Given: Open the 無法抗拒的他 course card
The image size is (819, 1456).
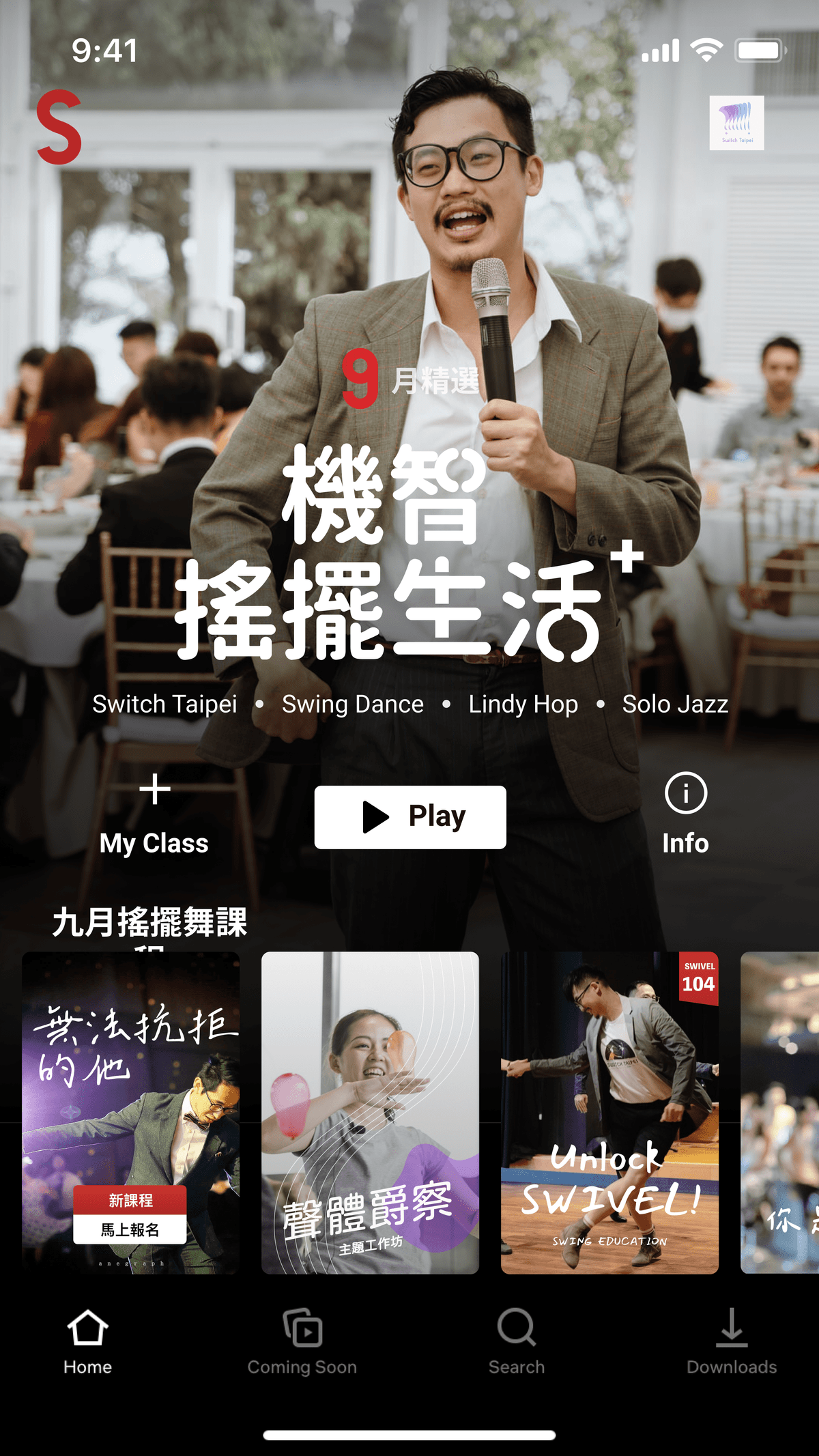Looking at the screenshot, I should 130,1113.
